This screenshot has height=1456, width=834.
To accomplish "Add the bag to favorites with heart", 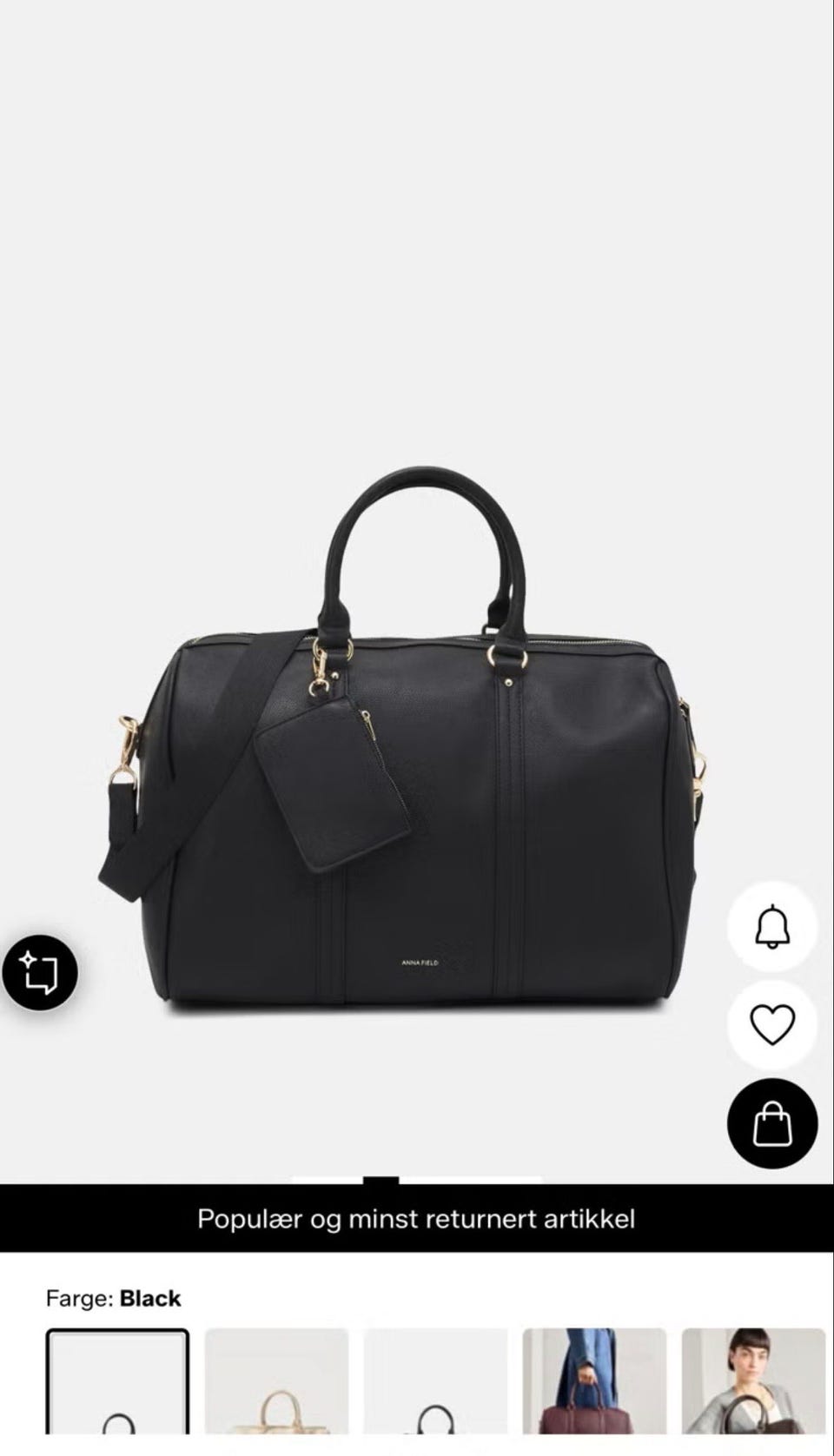I will coord(771,1024).
